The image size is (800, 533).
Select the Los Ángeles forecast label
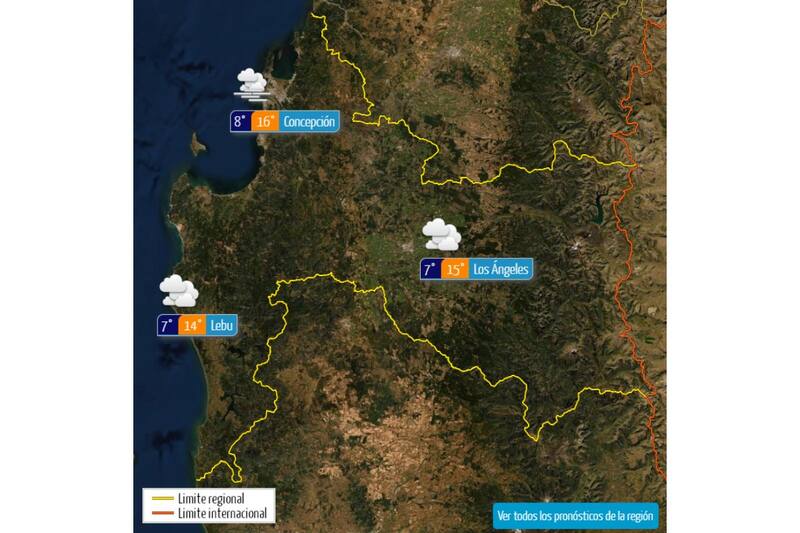pos(501,269)
